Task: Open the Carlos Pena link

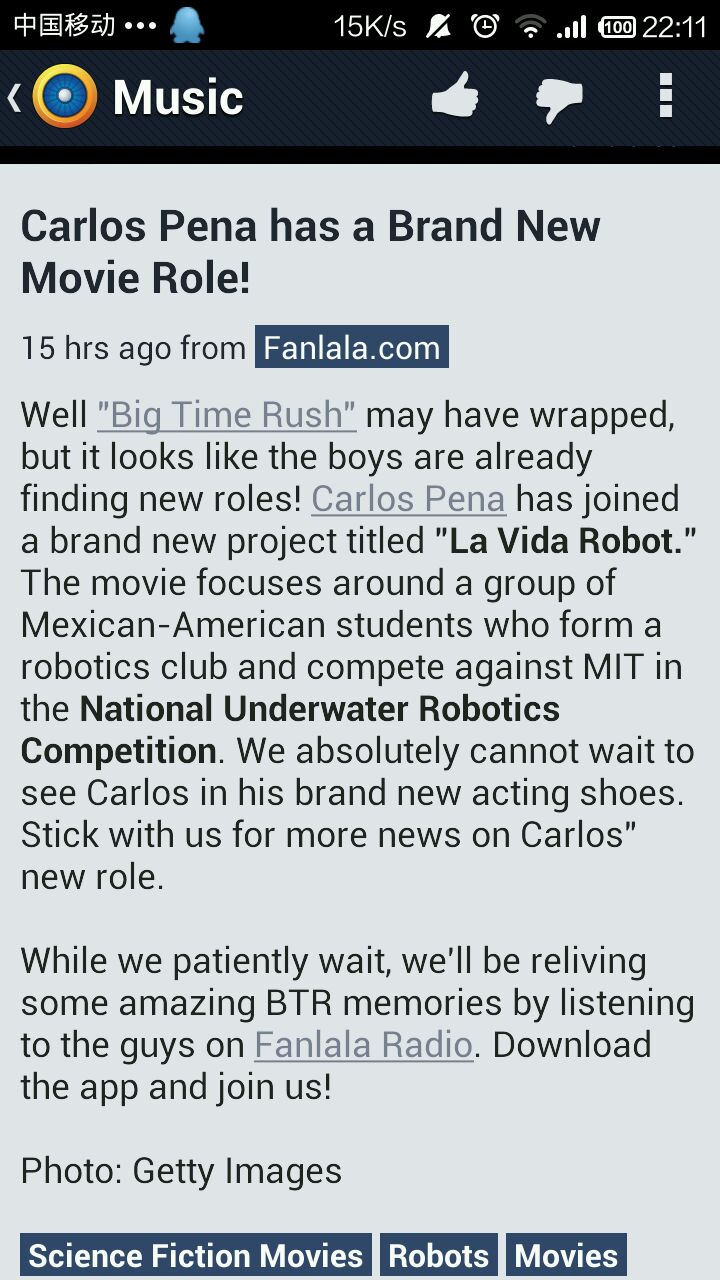Action: (x=408, y=498)
